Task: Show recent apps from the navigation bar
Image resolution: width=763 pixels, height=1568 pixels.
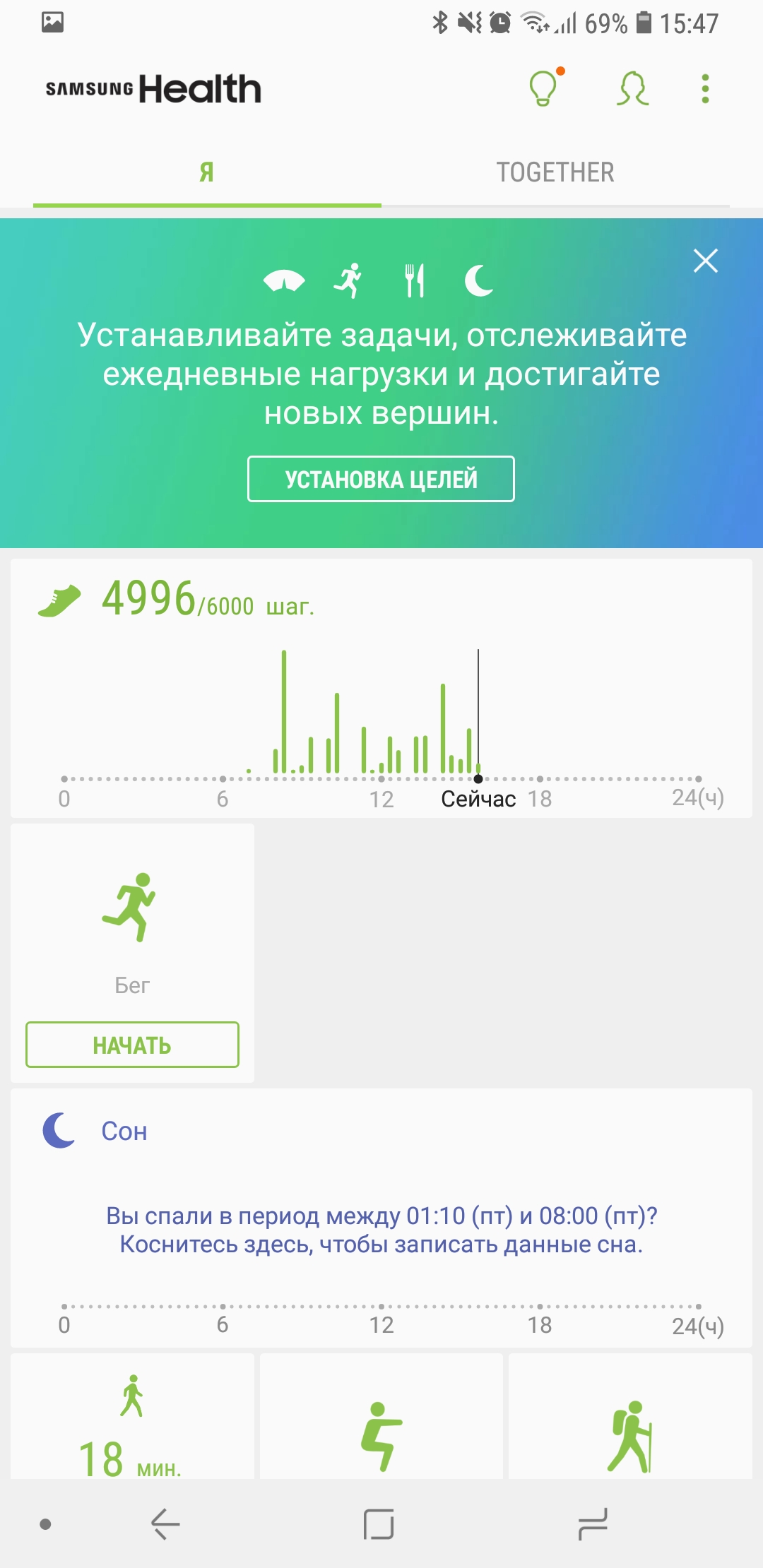Action: click(x=592, y=1524)
